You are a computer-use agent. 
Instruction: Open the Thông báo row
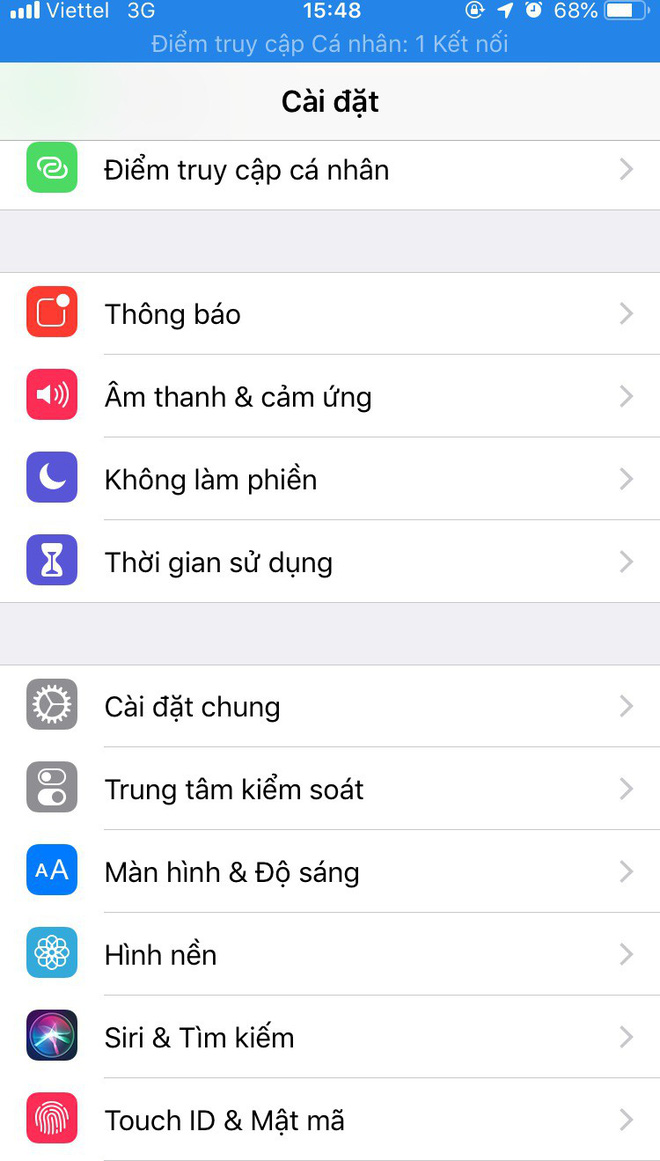(x=330, y=314)
